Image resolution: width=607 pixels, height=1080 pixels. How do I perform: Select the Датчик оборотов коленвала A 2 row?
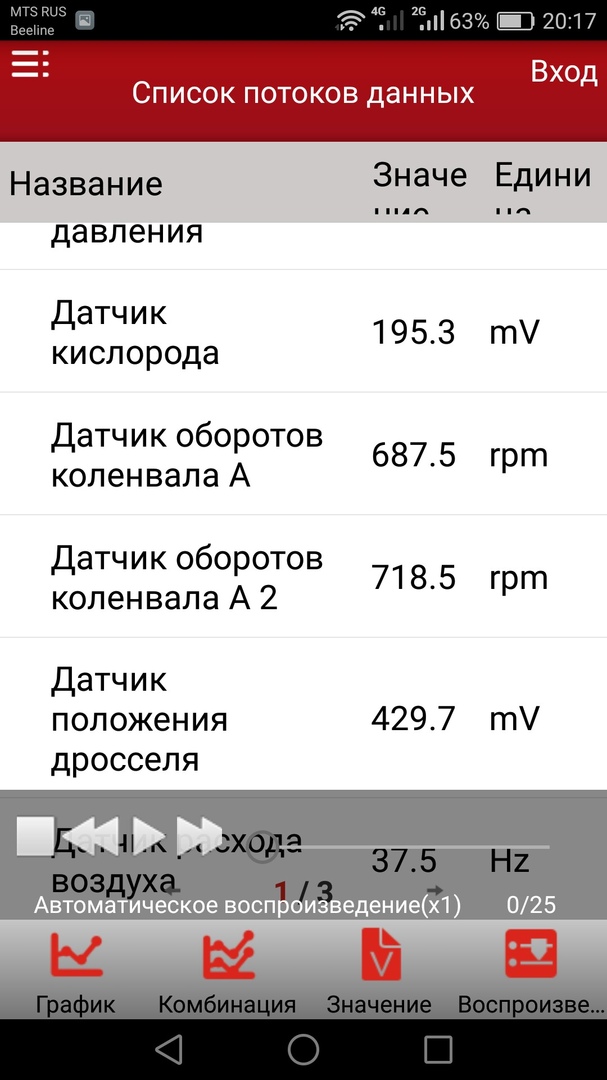click(300, 577)
